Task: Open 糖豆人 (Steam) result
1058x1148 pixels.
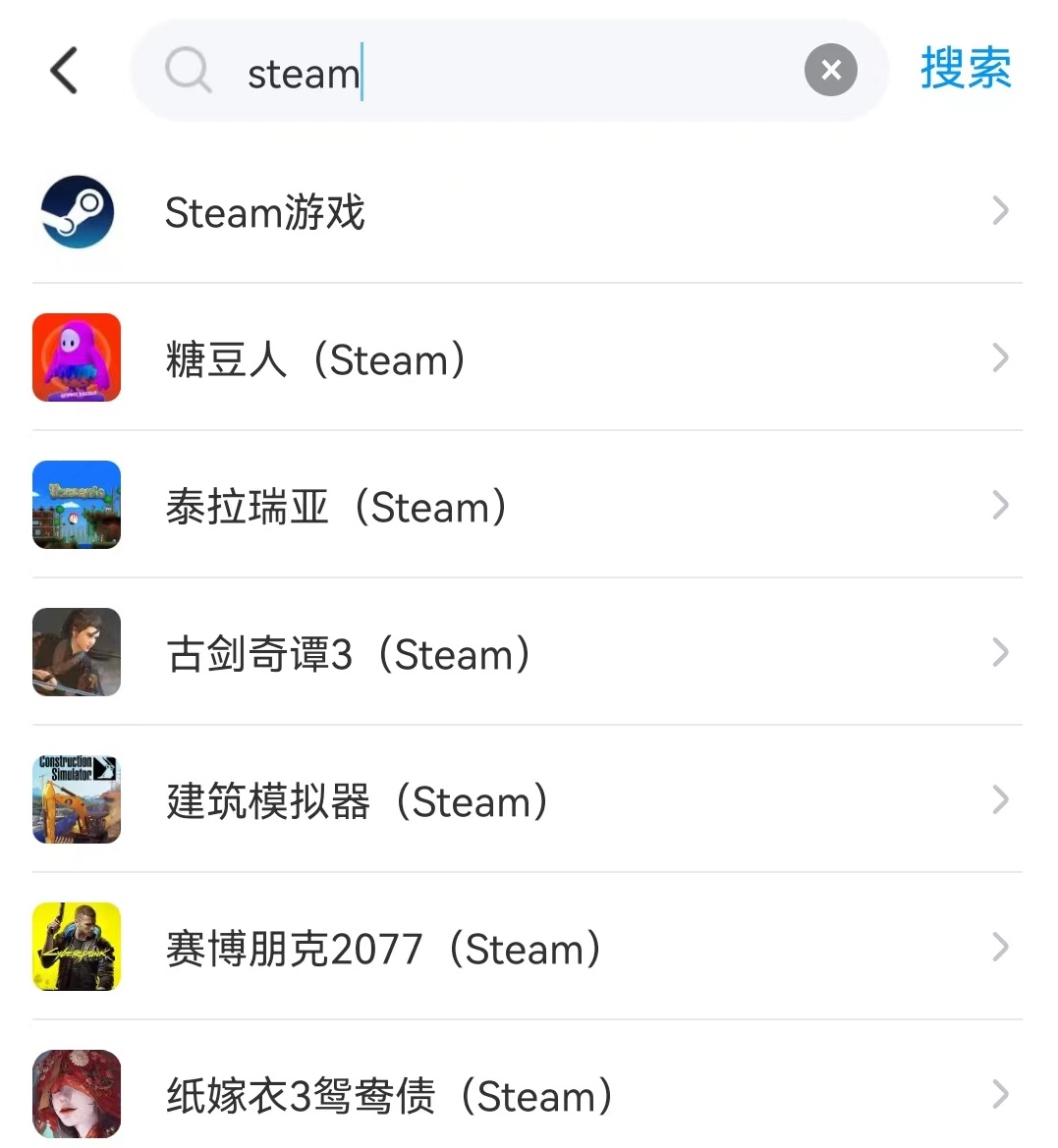Action: click(x=527, y=359)
